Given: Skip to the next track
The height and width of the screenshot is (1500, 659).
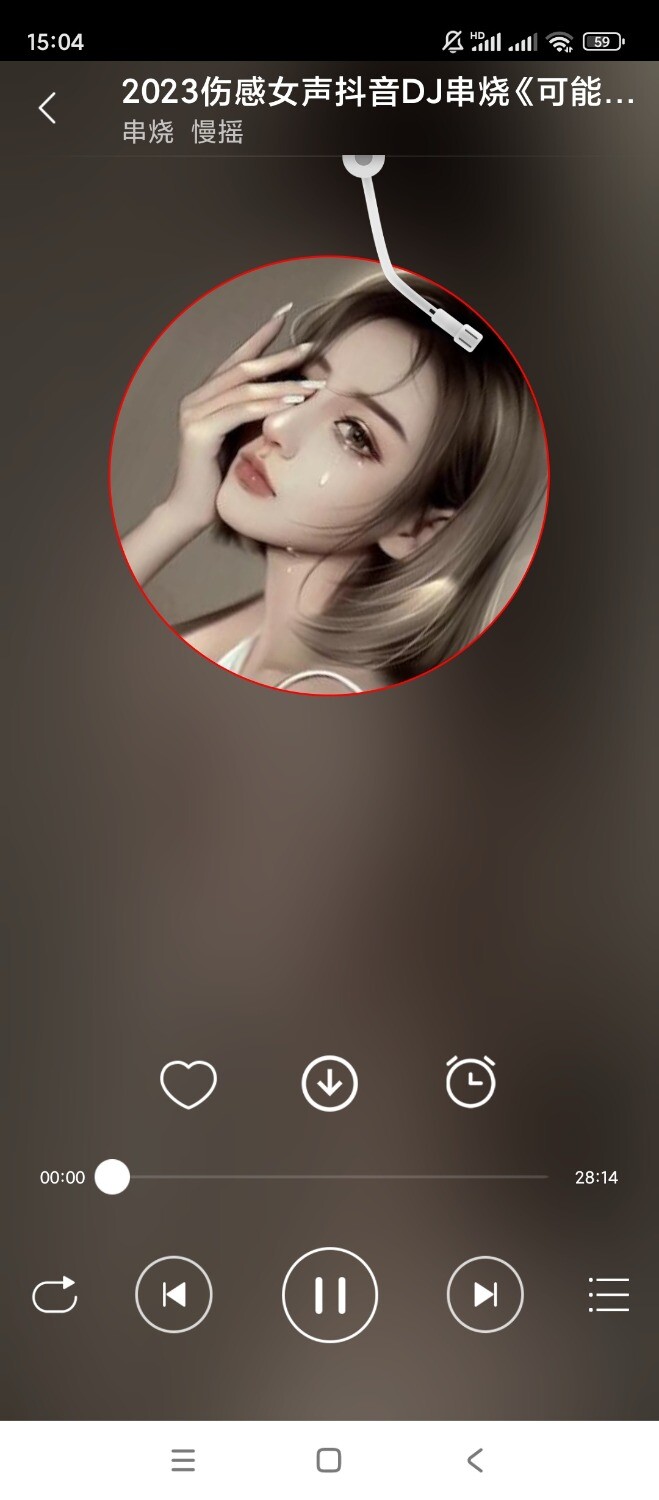Looking at the screenshot, I should tap(485, 1295).
